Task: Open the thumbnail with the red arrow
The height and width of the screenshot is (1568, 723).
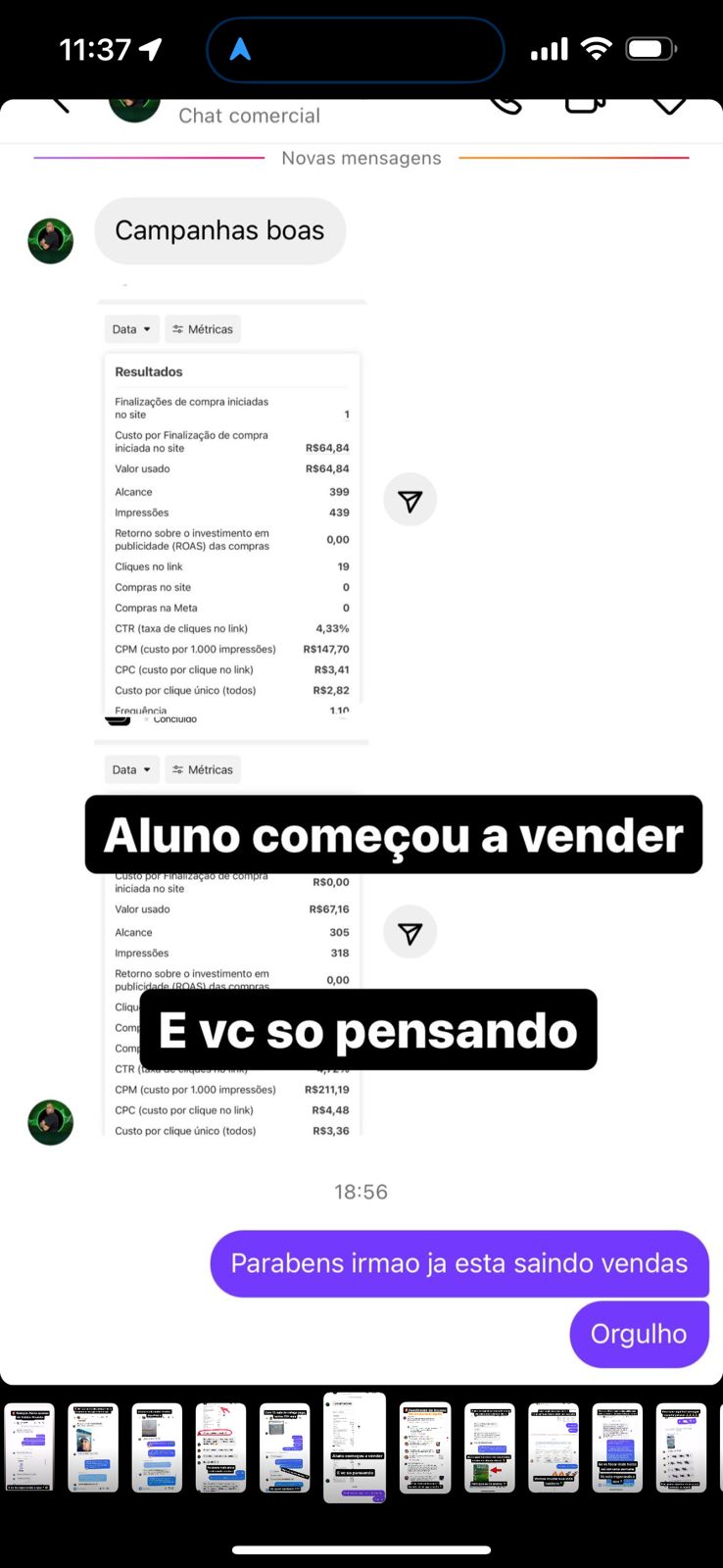Action: click(489, 1447)
